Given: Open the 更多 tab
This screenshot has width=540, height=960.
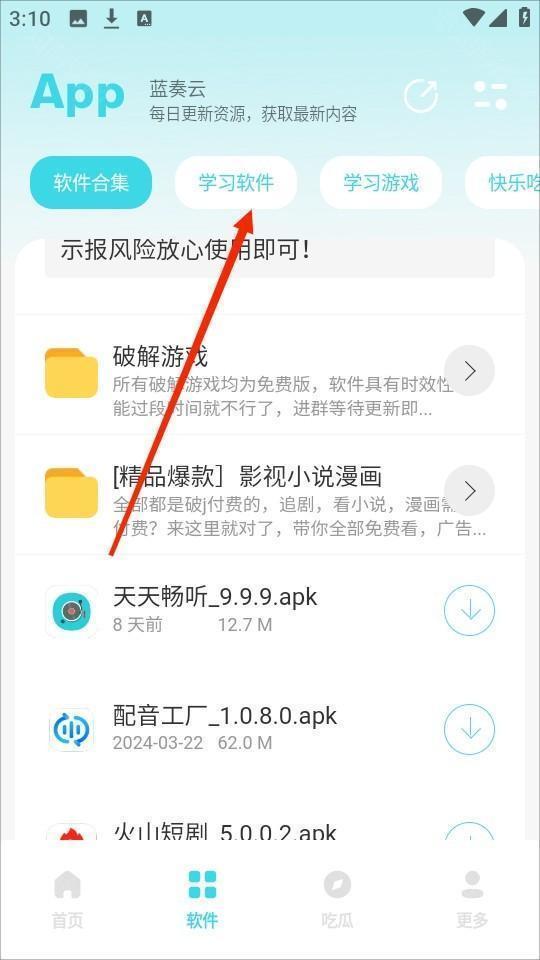Looking at the screenshot, I should coord(472,899).
